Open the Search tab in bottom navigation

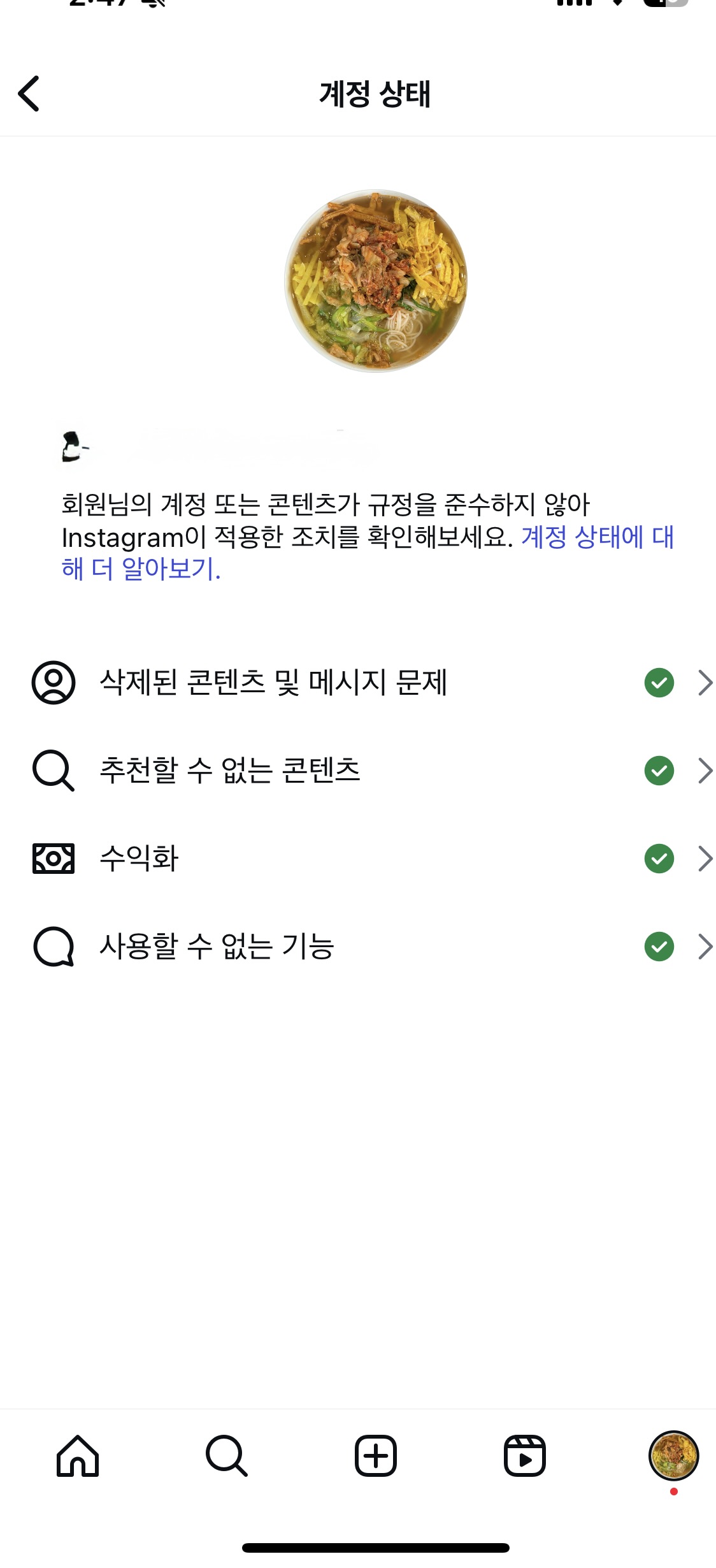tap(227, 1456)
